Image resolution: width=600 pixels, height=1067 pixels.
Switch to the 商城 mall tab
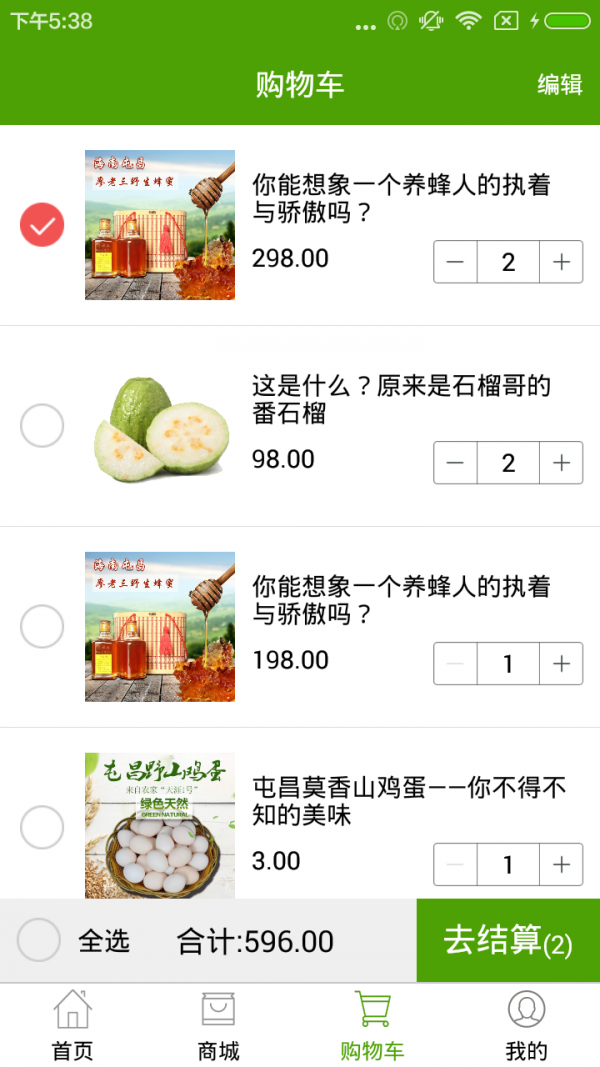(218, 1025)
